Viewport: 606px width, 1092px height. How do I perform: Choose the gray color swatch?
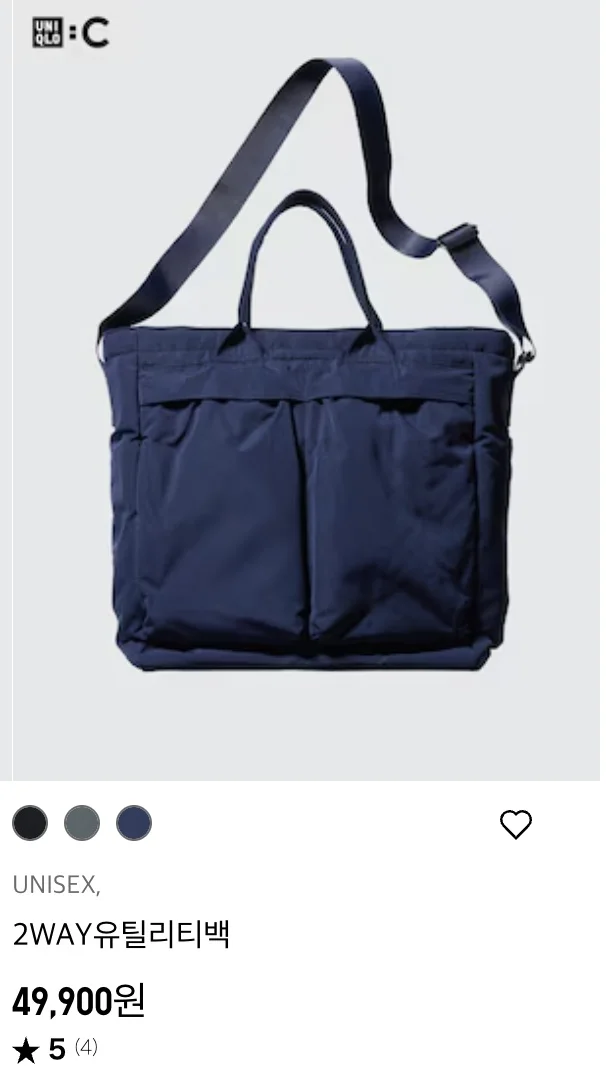[x=82, y=823]
